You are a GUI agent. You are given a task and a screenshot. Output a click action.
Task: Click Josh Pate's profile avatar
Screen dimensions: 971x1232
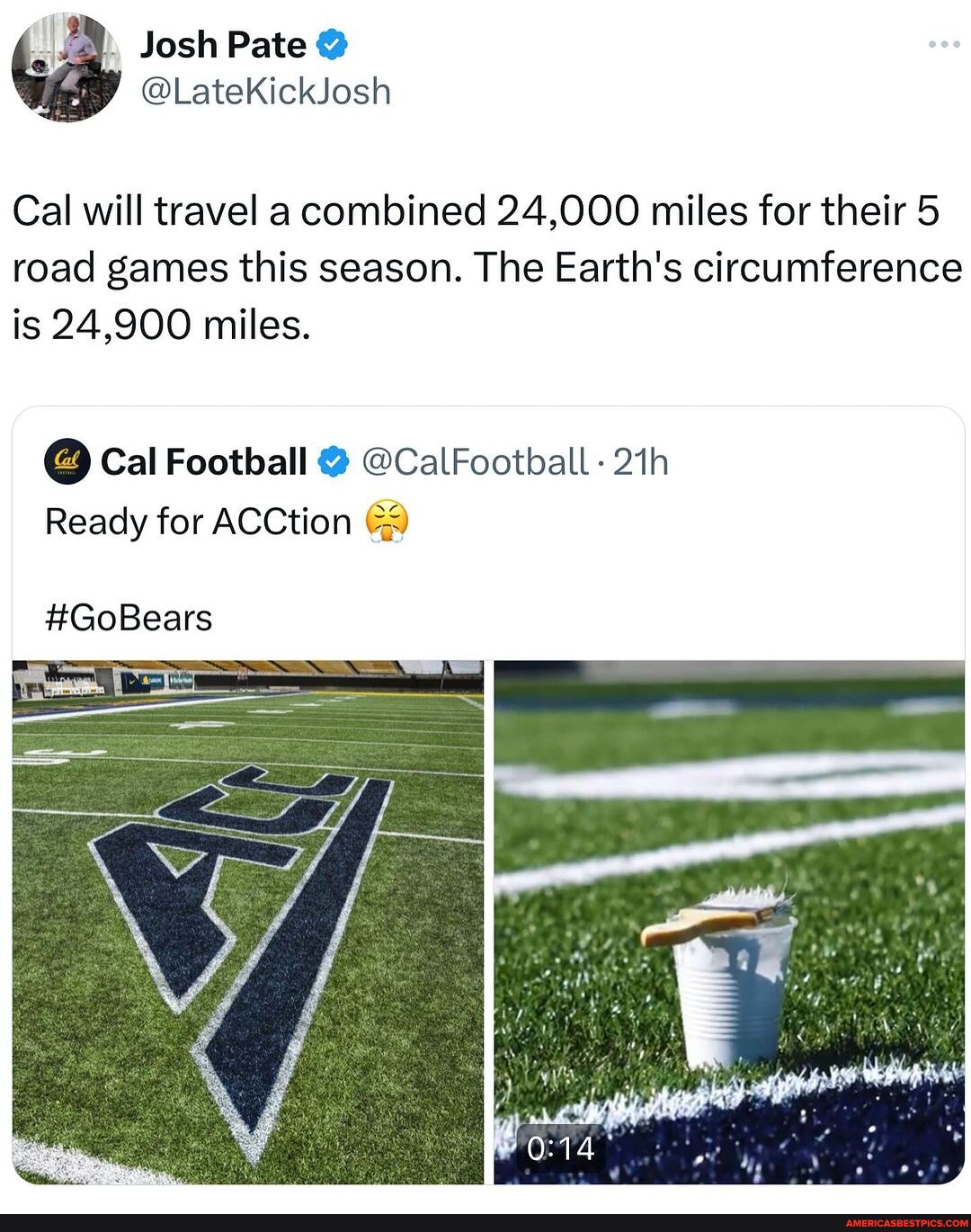point(67,67)
